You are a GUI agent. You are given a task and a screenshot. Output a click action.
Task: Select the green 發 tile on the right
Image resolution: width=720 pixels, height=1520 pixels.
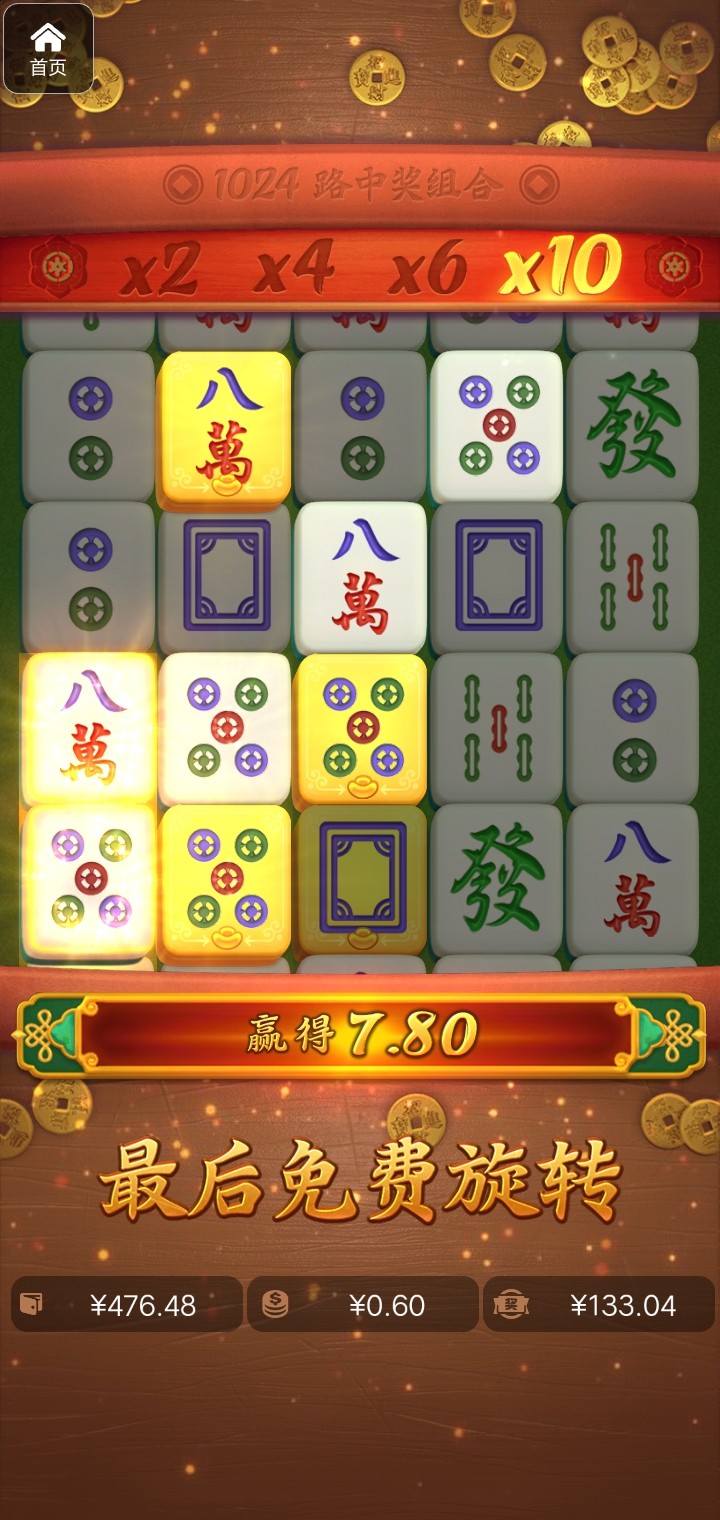click(632, 424)
